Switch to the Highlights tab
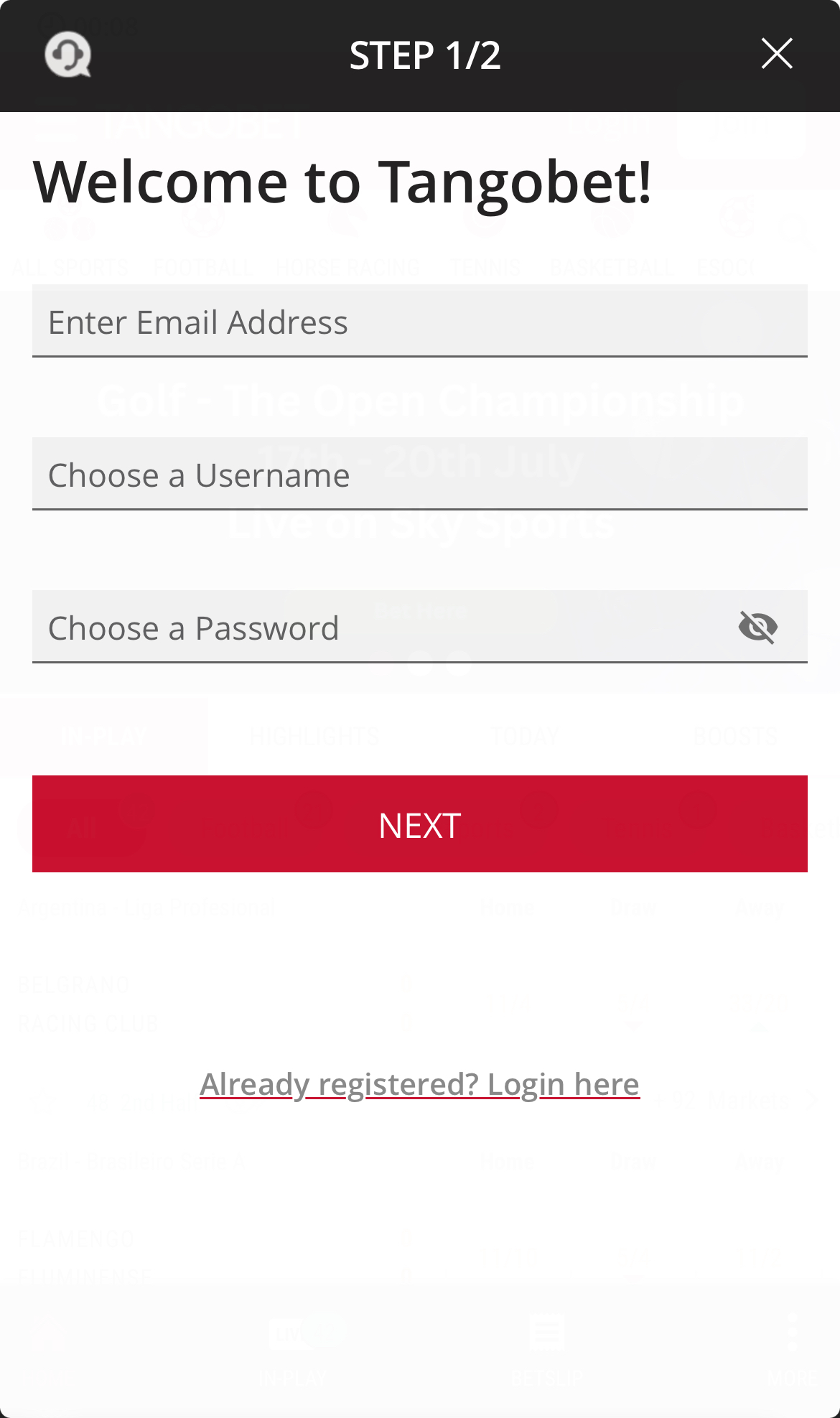This screenshot has height=1418, width=840. tap(314, 734)
